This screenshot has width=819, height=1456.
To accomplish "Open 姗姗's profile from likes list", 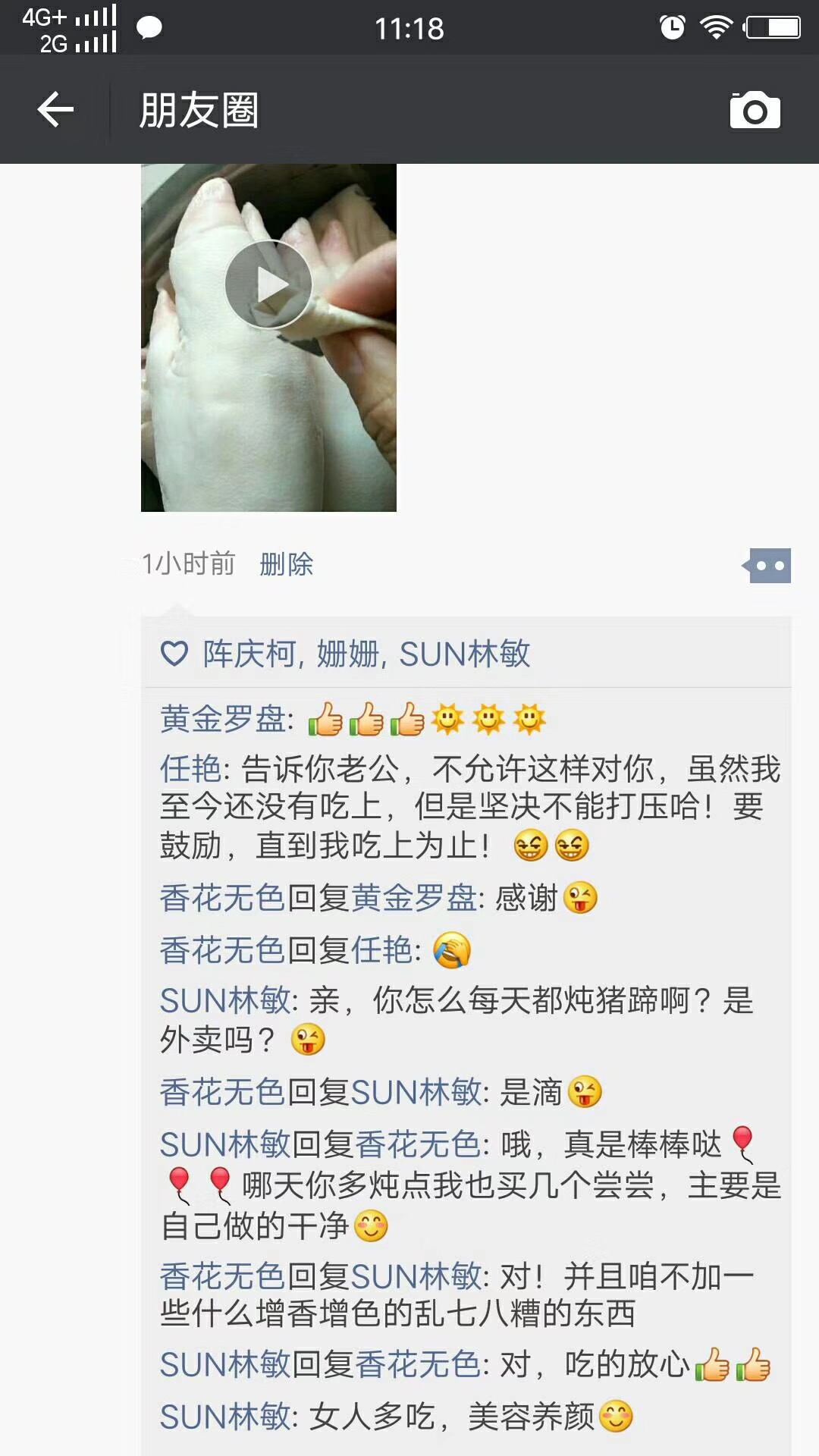I will tap(347, 654).
